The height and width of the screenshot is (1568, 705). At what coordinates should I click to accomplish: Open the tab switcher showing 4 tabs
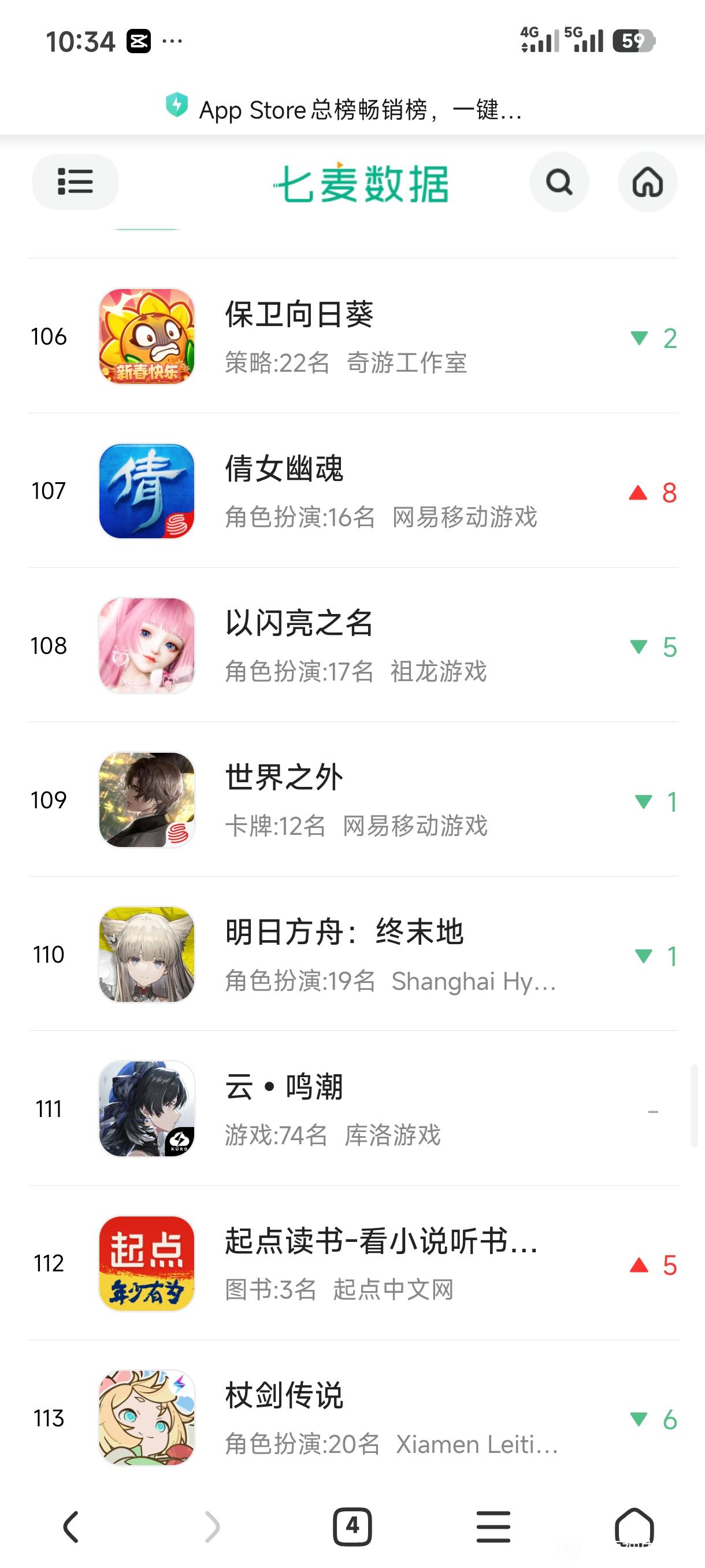point(352,1526)
